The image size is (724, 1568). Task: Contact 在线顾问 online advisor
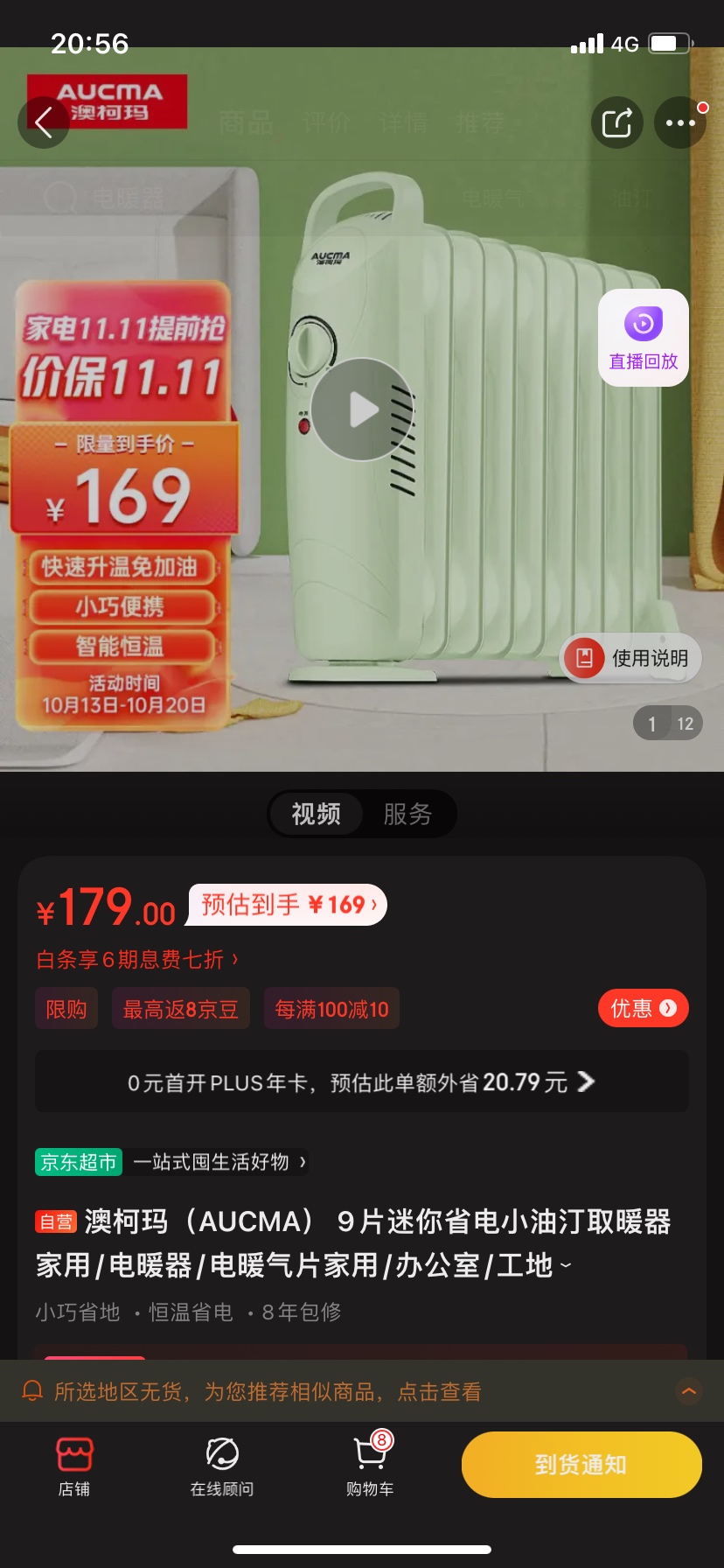(x=222, y=1466)
